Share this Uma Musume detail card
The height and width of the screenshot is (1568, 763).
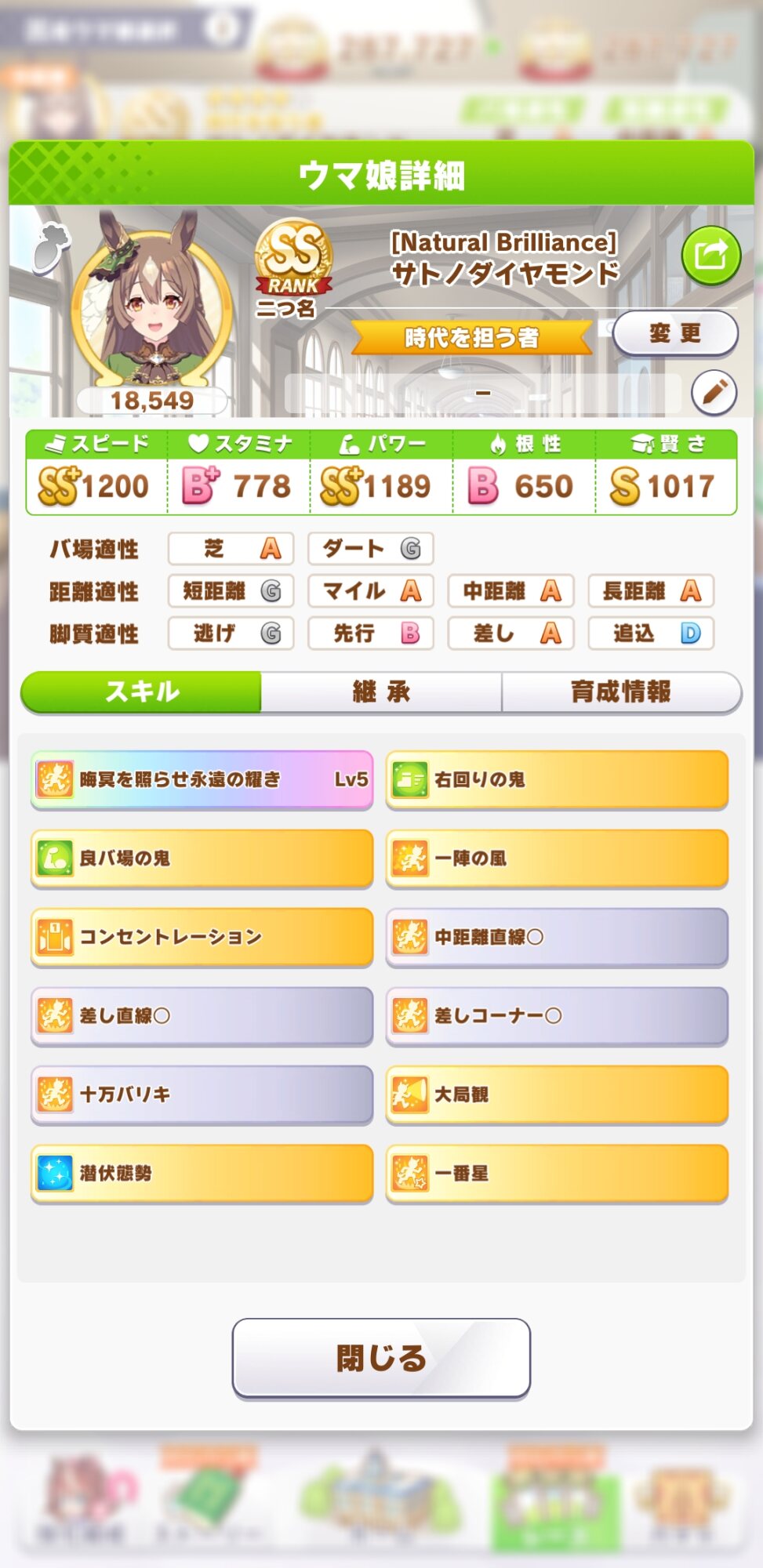(x=710, y=255)
